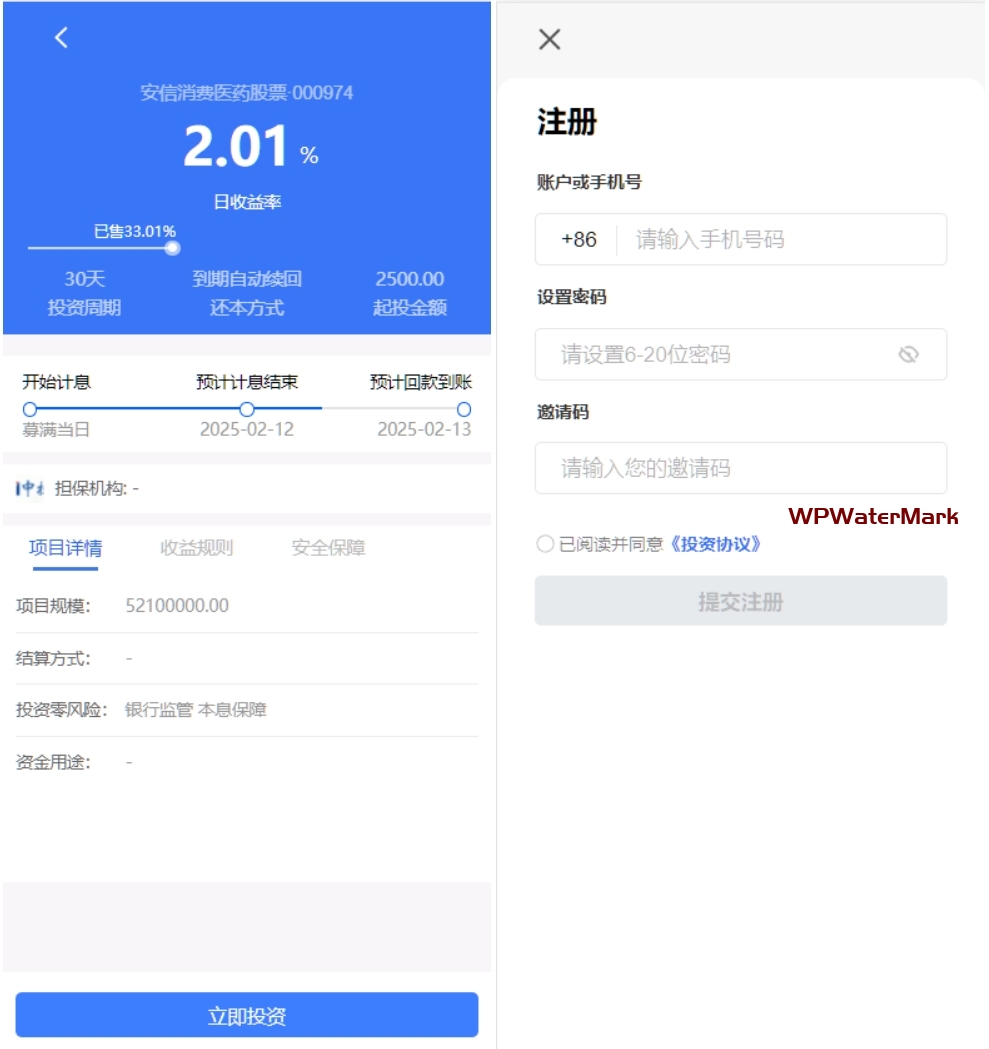Open the +86 country code selector
This screenshot has width=989, height=1049.
[x=579, y=240]
